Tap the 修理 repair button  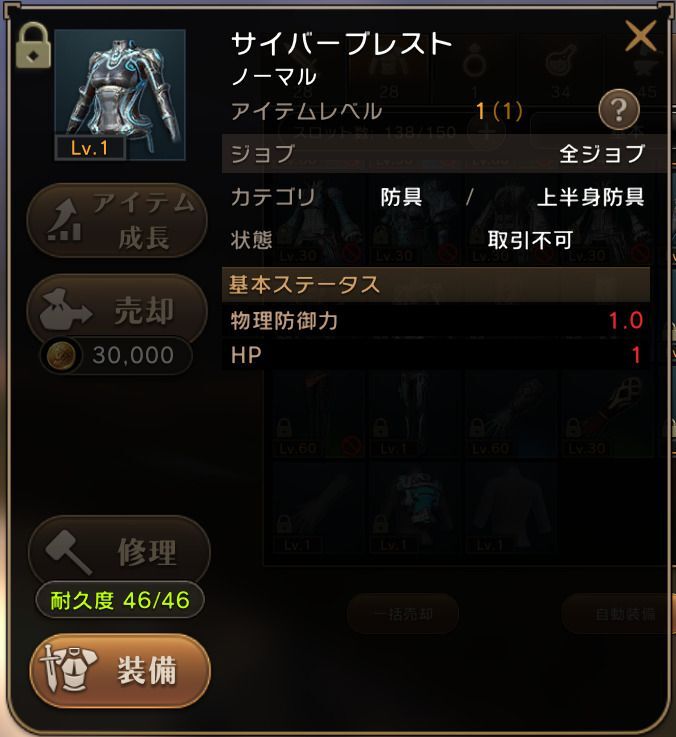point(119,552)
